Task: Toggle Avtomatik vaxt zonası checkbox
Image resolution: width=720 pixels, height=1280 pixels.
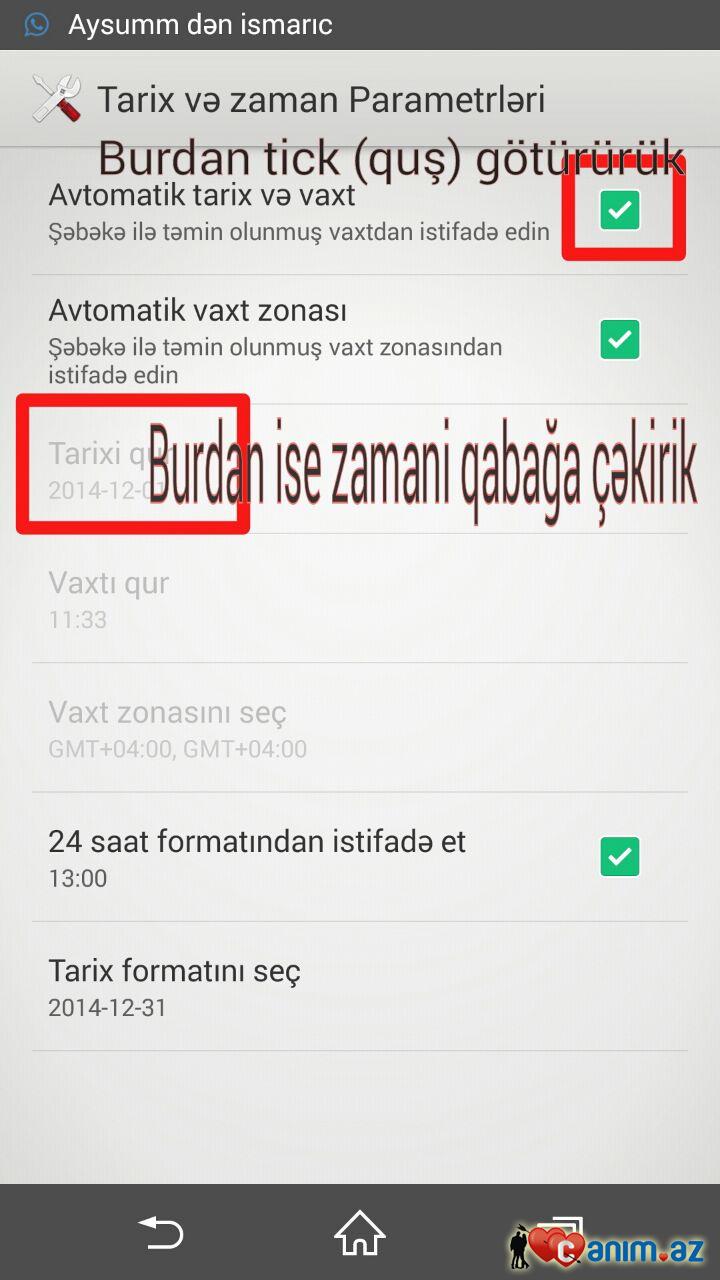Action: (x=620, y=340)
